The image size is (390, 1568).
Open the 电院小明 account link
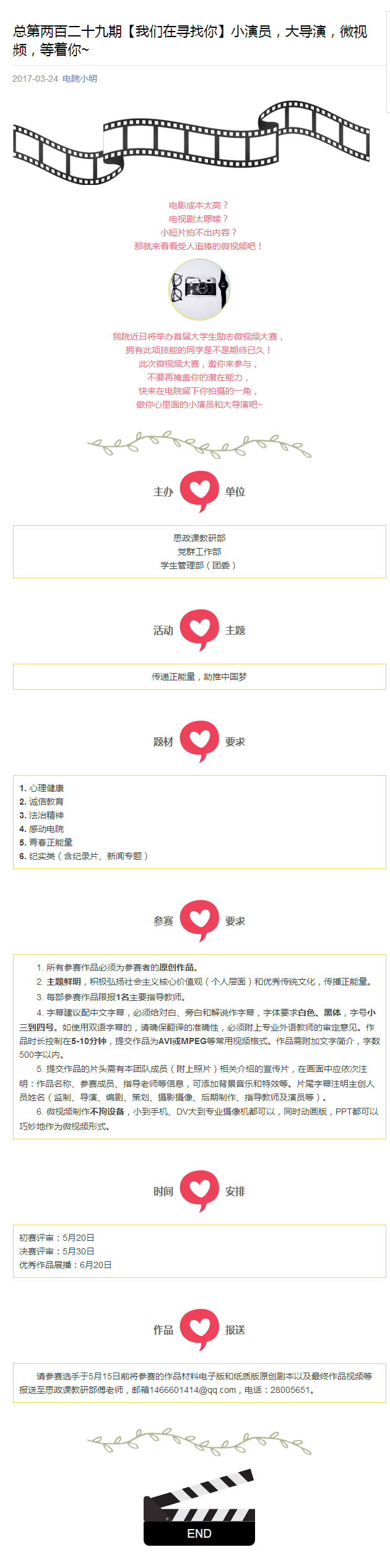click(x=79, y=79)
